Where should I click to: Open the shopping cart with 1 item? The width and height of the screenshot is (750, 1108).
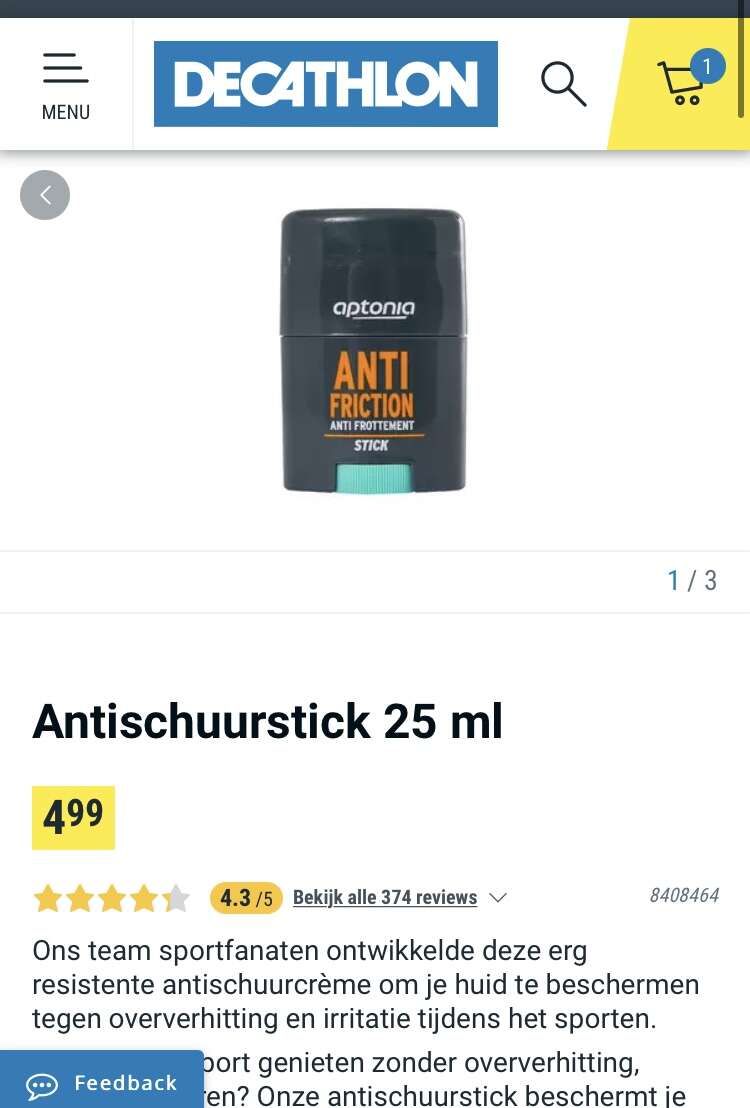tap(685, 84)
